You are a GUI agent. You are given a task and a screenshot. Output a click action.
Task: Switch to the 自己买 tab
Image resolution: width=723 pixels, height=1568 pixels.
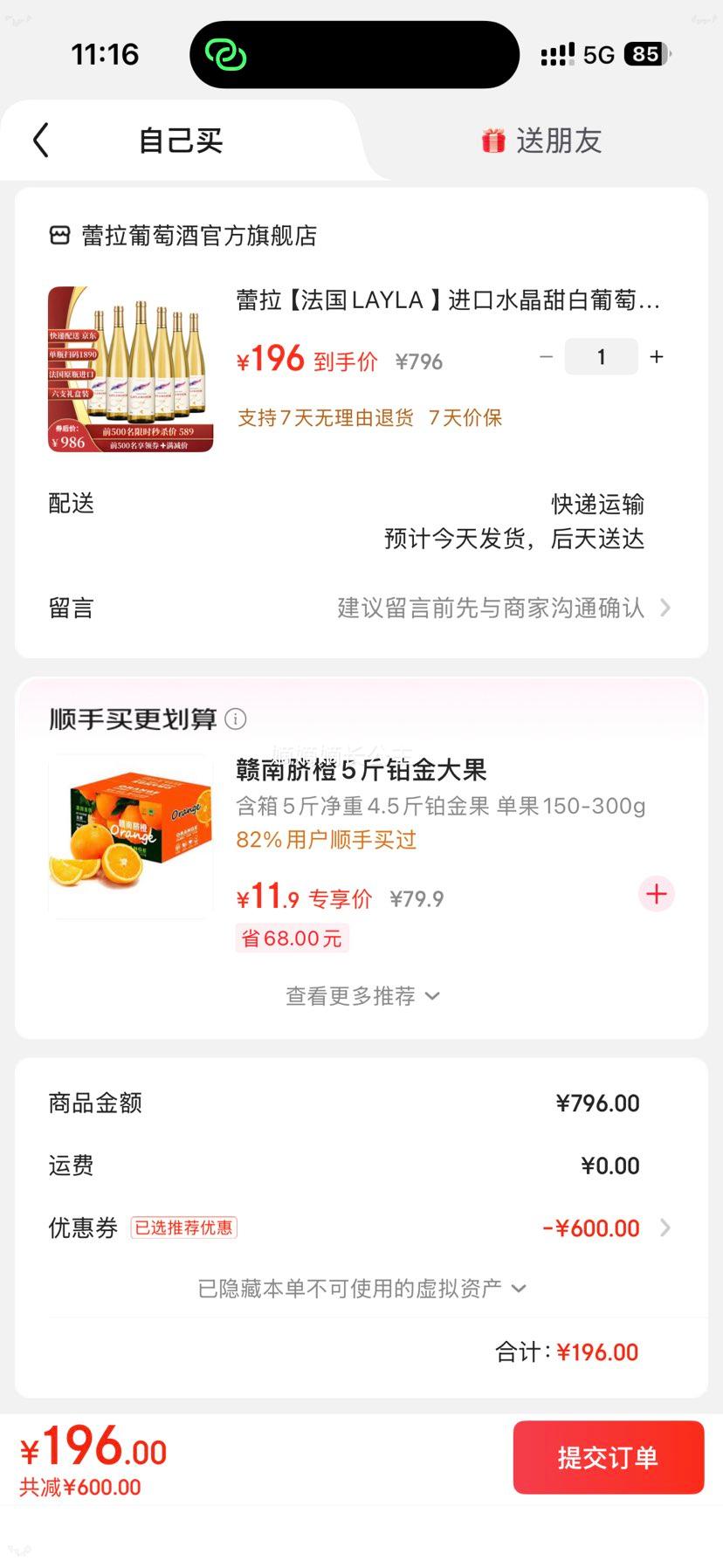tap(179, 141)
